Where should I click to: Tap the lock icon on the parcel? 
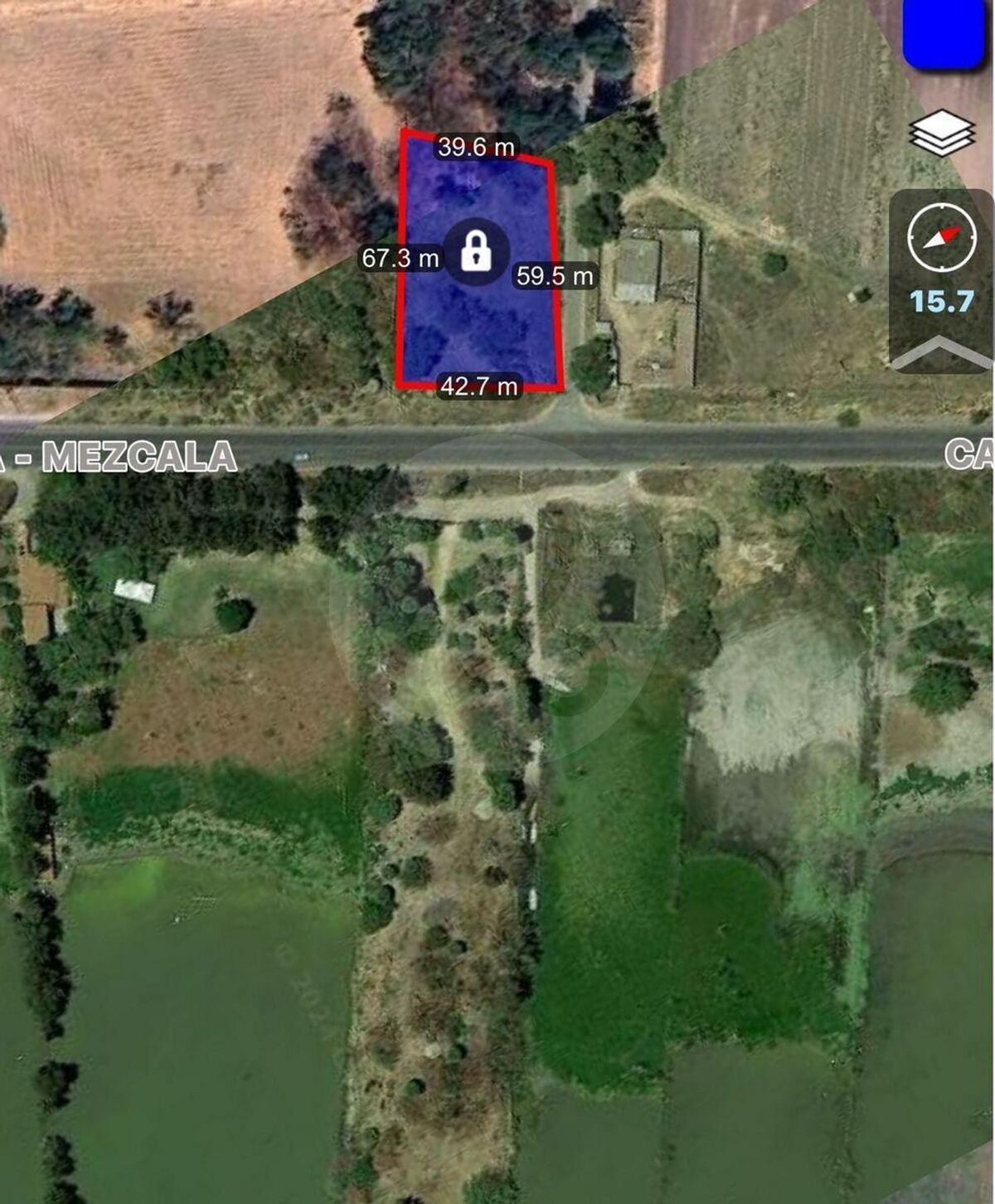[x=475, y=251]
